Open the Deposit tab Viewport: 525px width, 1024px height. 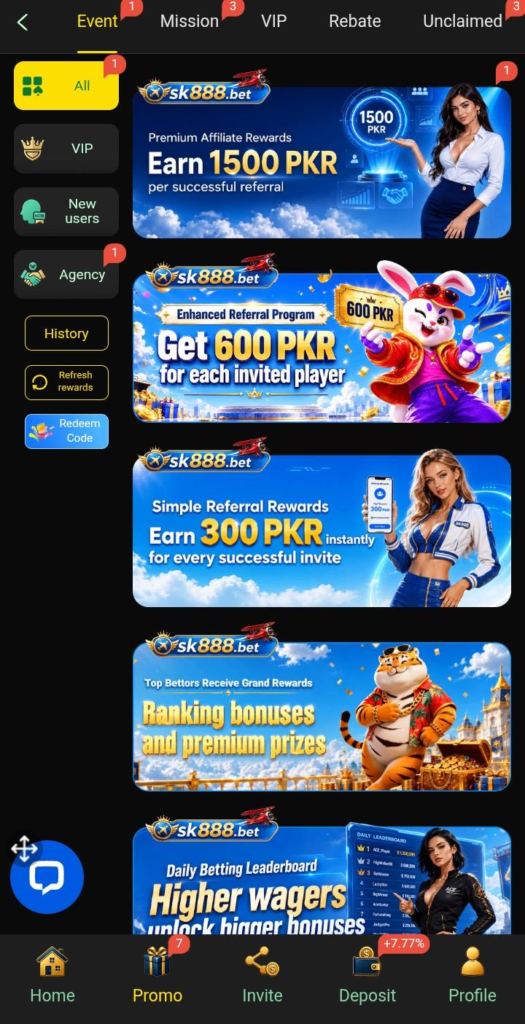click(367, 975)
